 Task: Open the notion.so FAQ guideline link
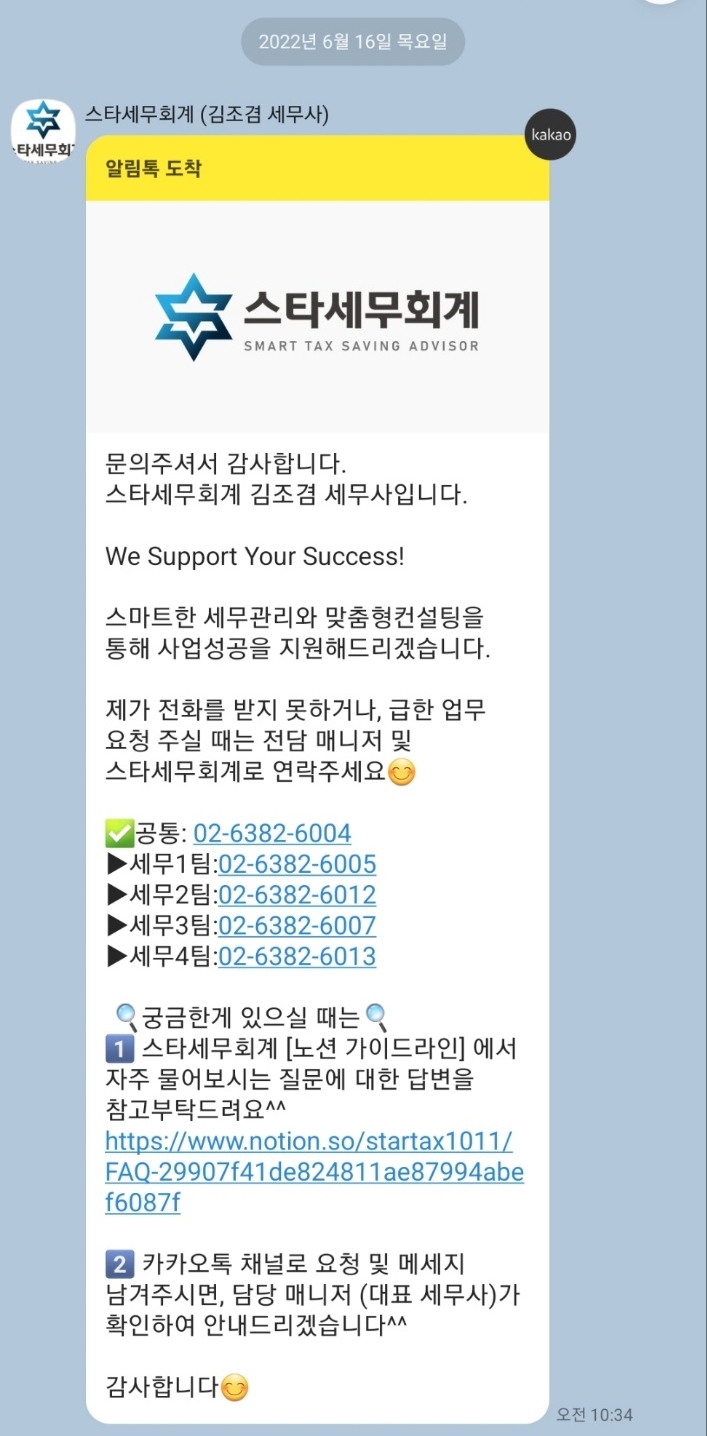click(310, 1171)
